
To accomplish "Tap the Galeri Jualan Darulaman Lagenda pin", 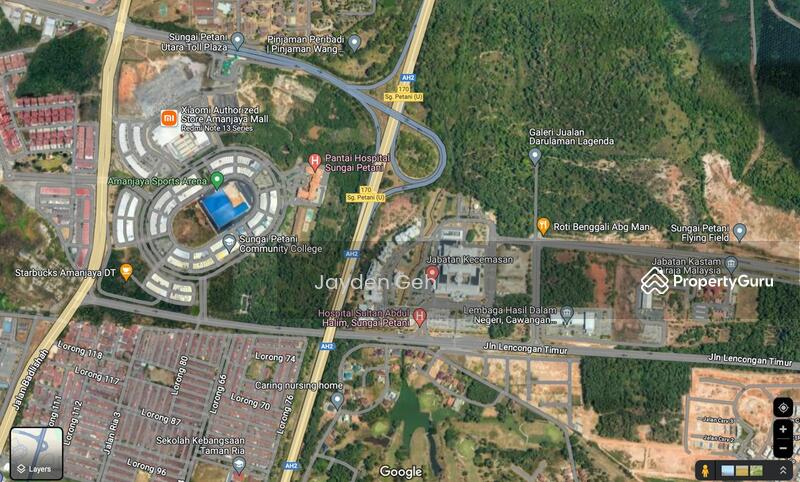I will 535,155.
